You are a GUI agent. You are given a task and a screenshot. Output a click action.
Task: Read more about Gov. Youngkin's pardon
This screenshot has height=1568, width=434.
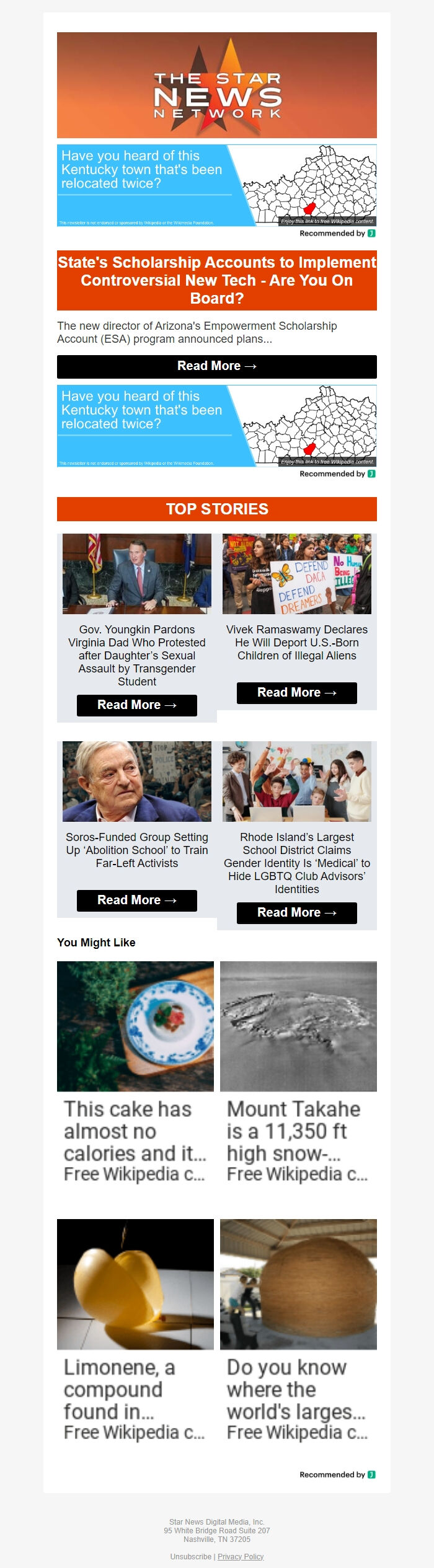tap(136, 705)
